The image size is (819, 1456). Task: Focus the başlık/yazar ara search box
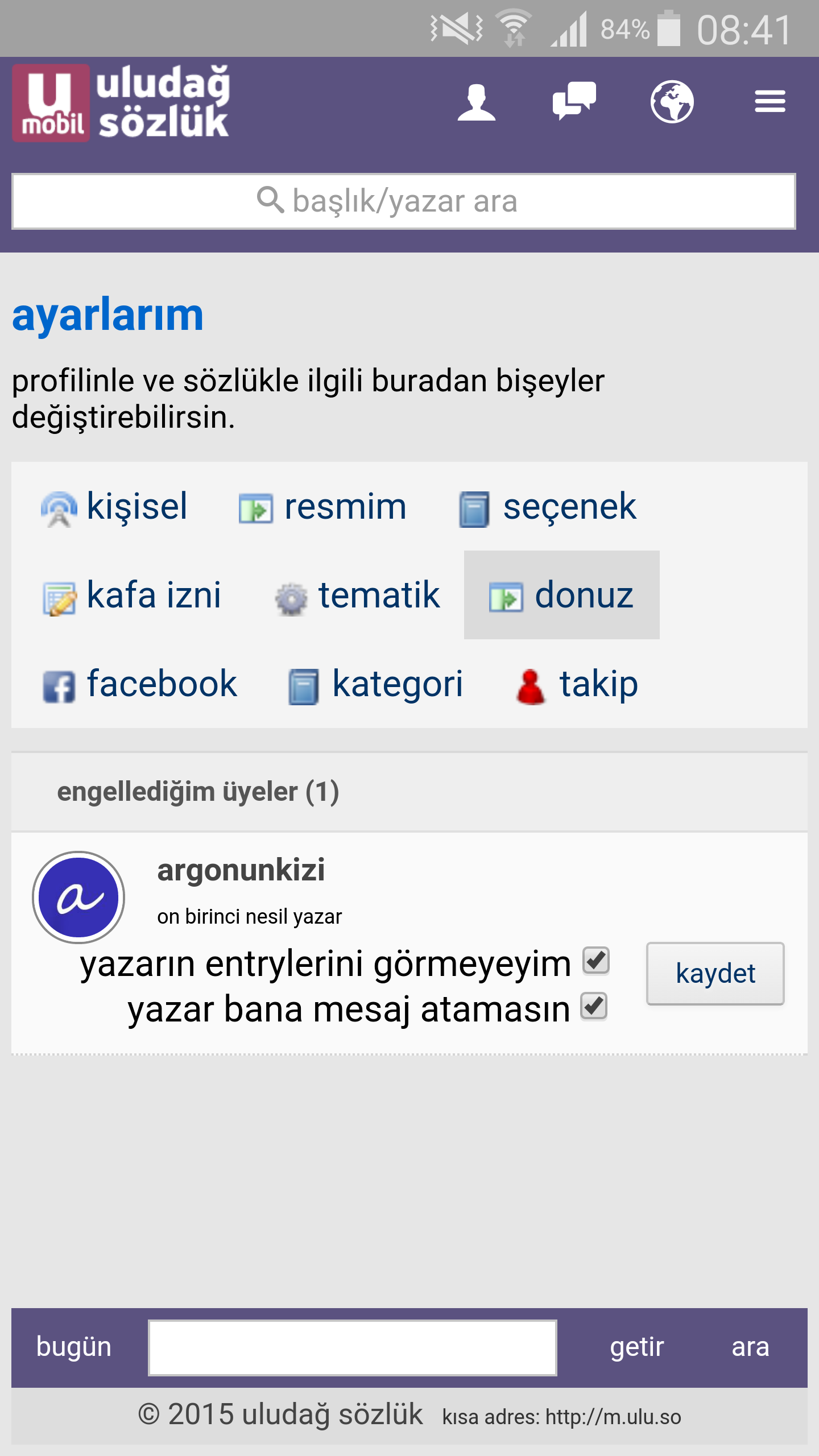click(x=404, y=201)
